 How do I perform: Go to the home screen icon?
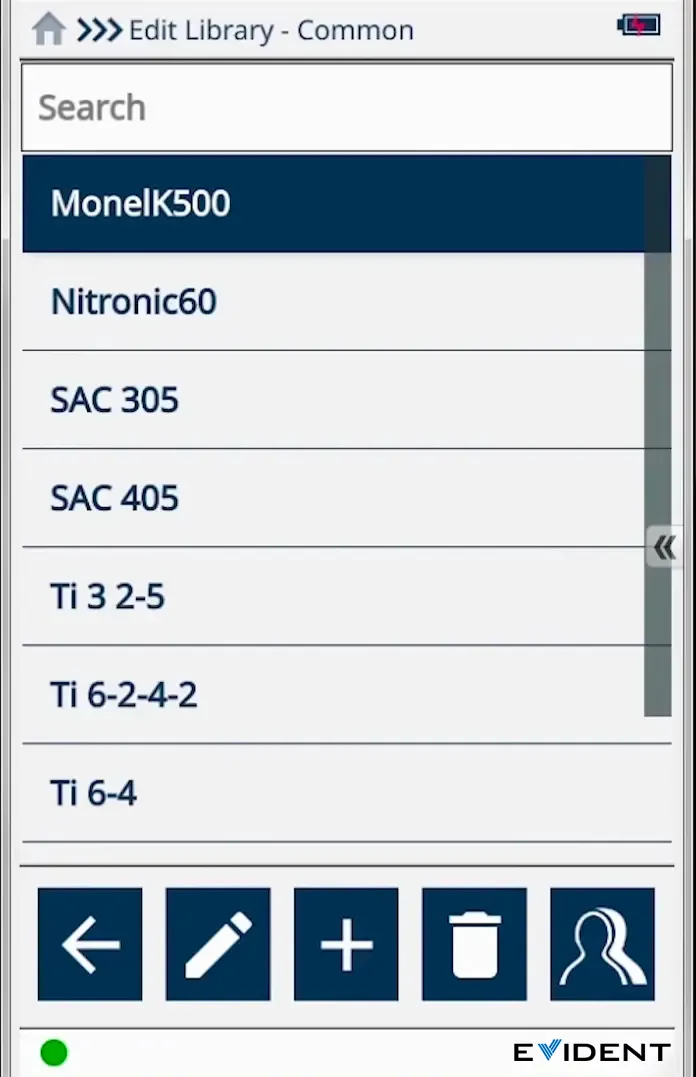coord(48,29)
